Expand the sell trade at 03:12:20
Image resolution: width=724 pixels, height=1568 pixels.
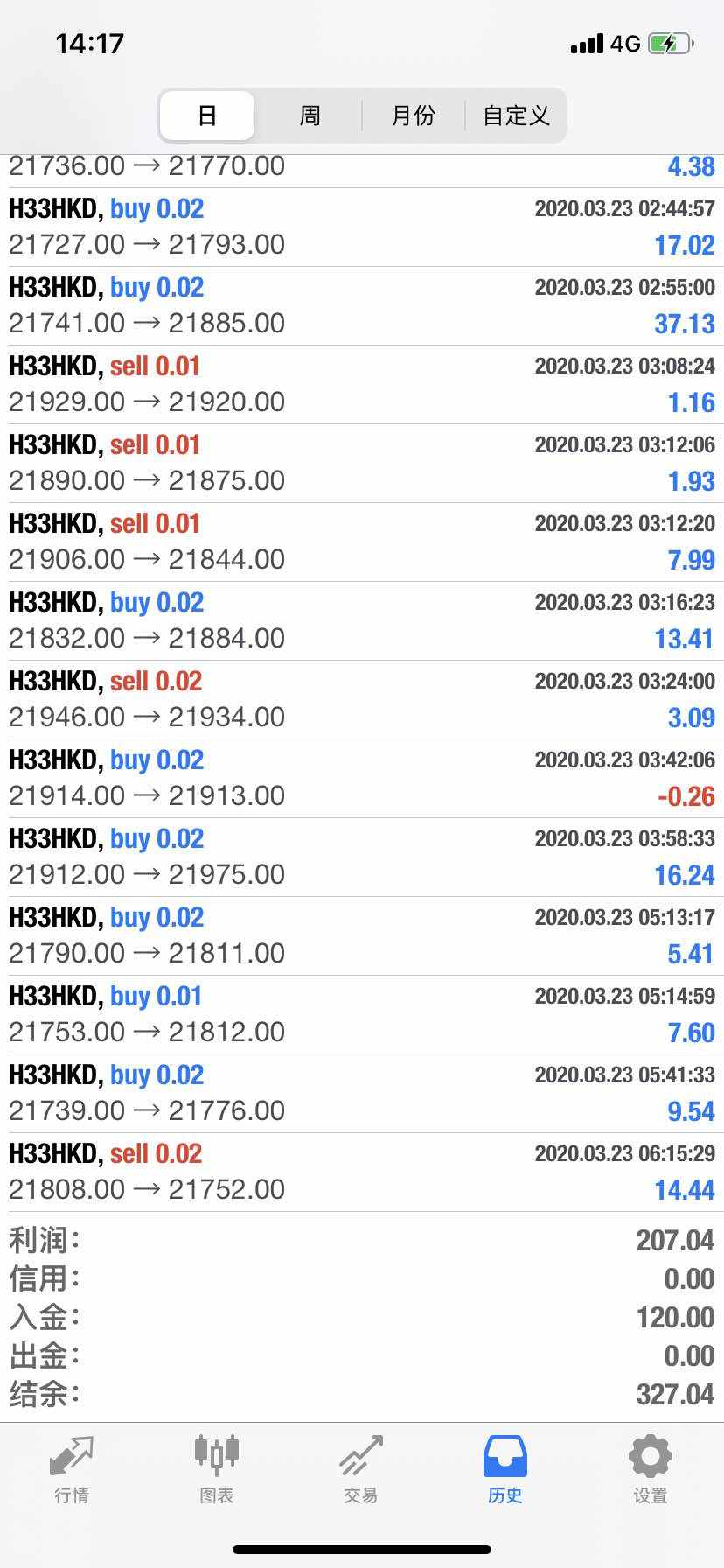[x=362, y=542]
